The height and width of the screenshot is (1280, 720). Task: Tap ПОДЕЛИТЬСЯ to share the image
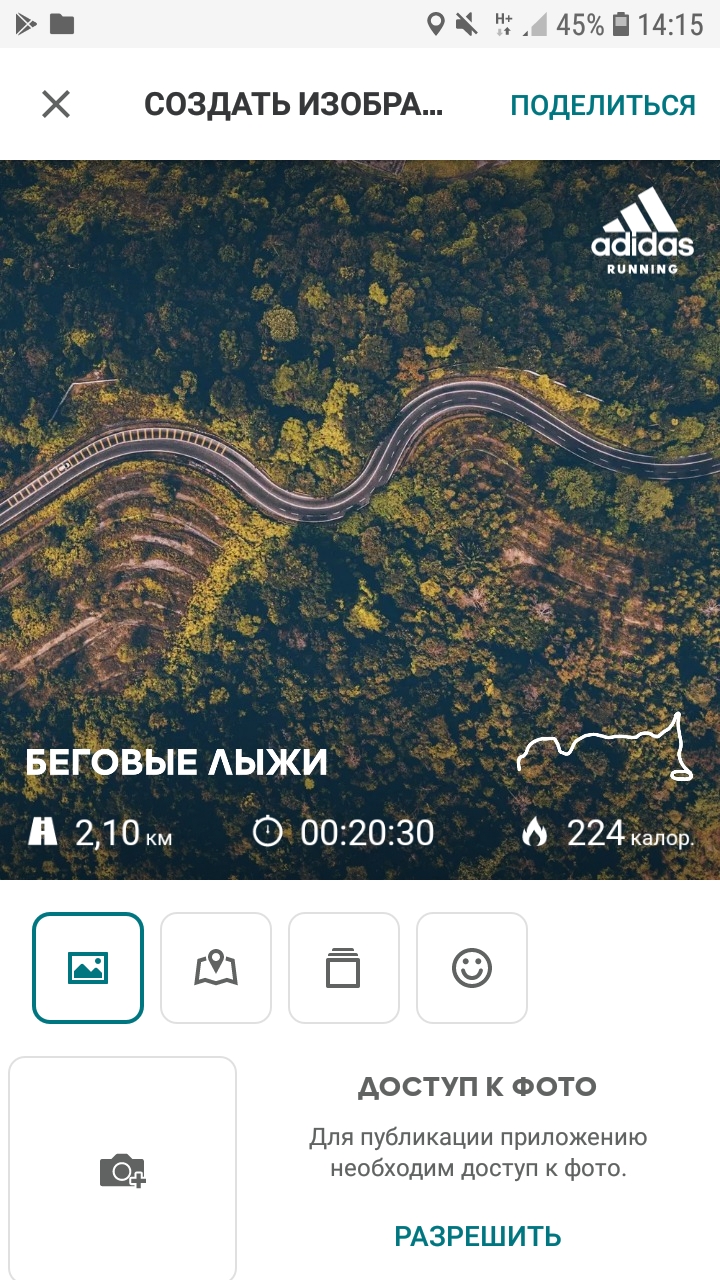[x=604, y=104]
